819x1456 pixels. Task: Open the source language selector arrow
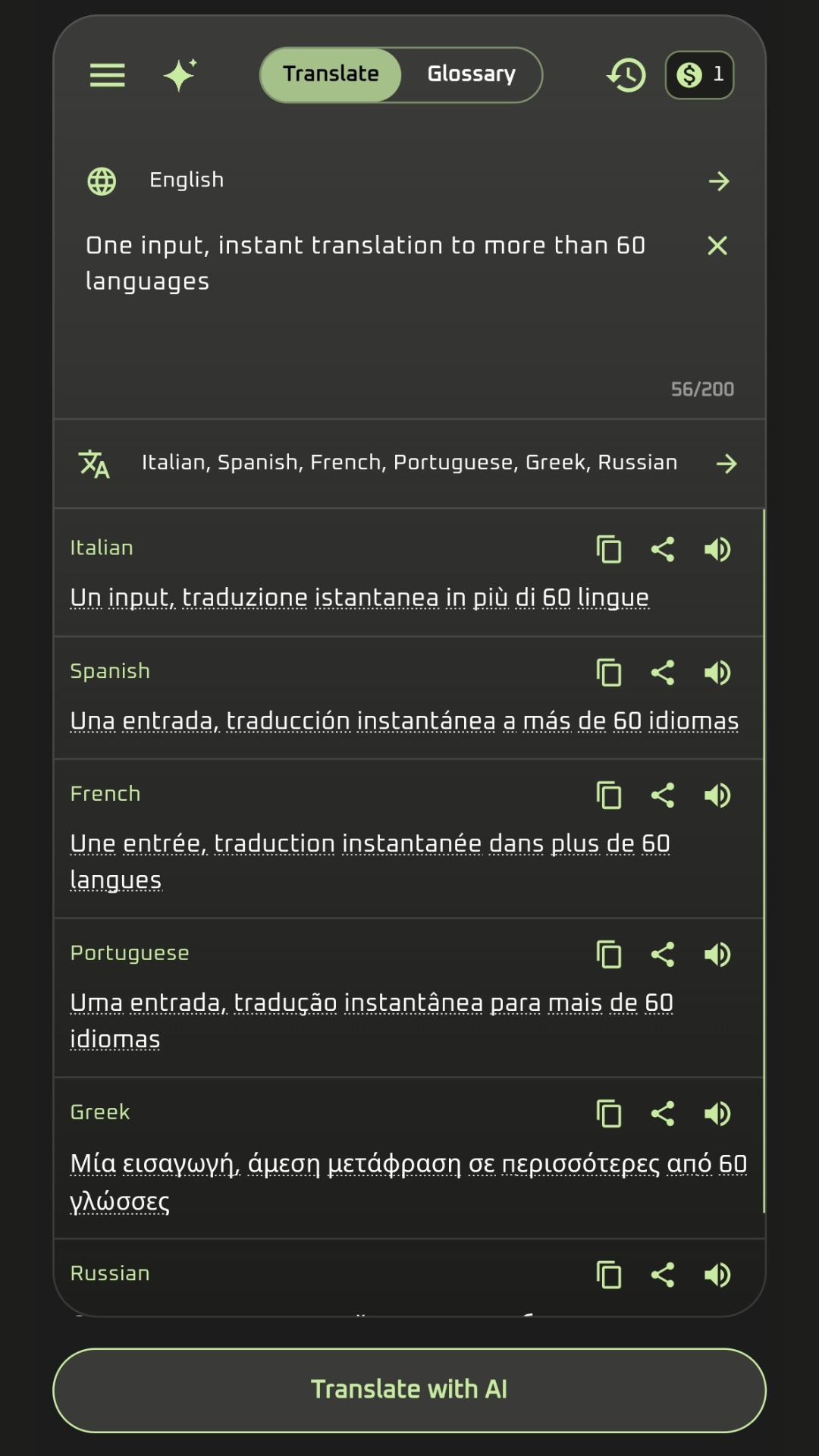point(718,180)
